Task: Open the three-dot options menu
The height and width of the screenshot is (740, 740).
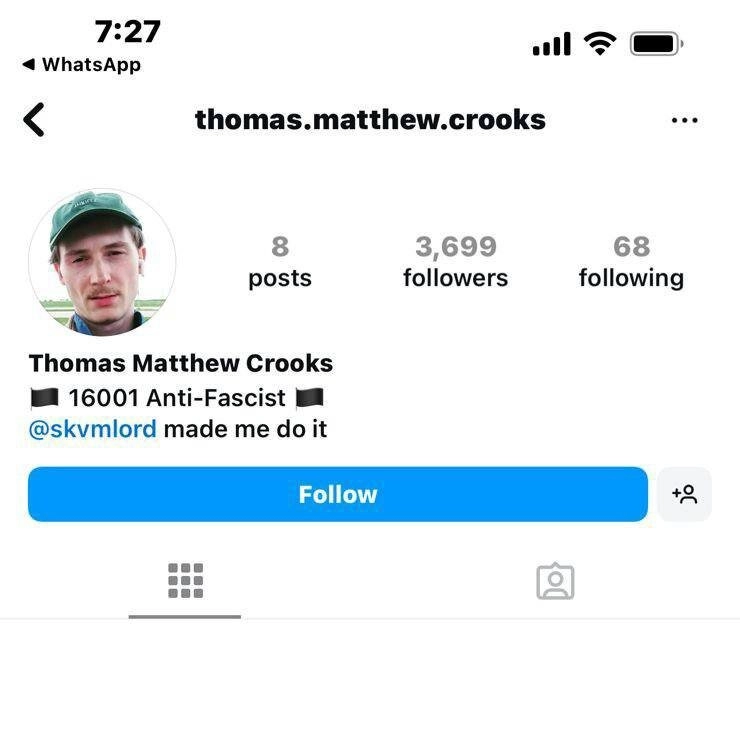Action: (684, 120)
